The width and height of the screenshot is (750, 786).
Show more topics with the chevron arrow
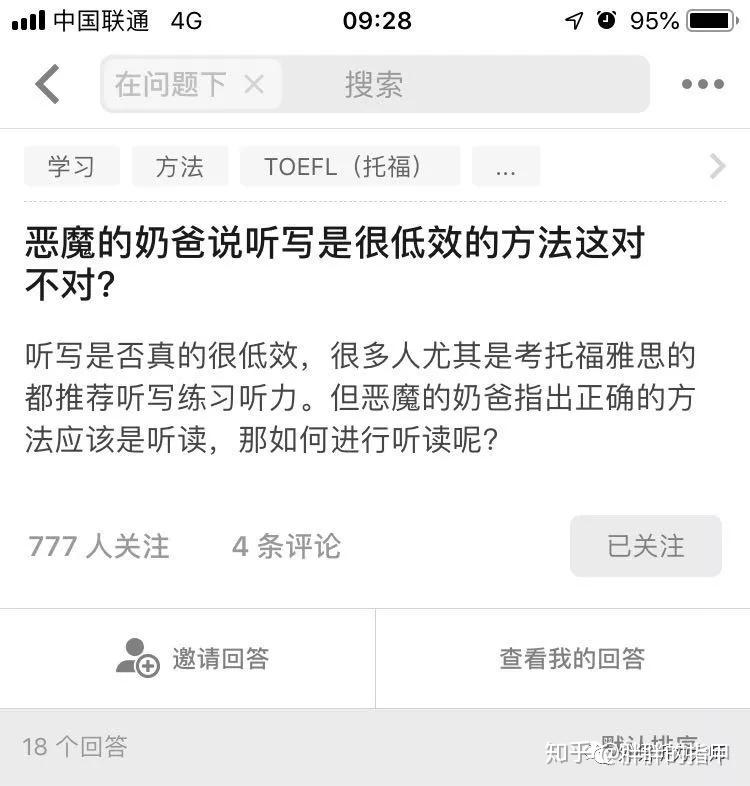click(x=717, y=166)
